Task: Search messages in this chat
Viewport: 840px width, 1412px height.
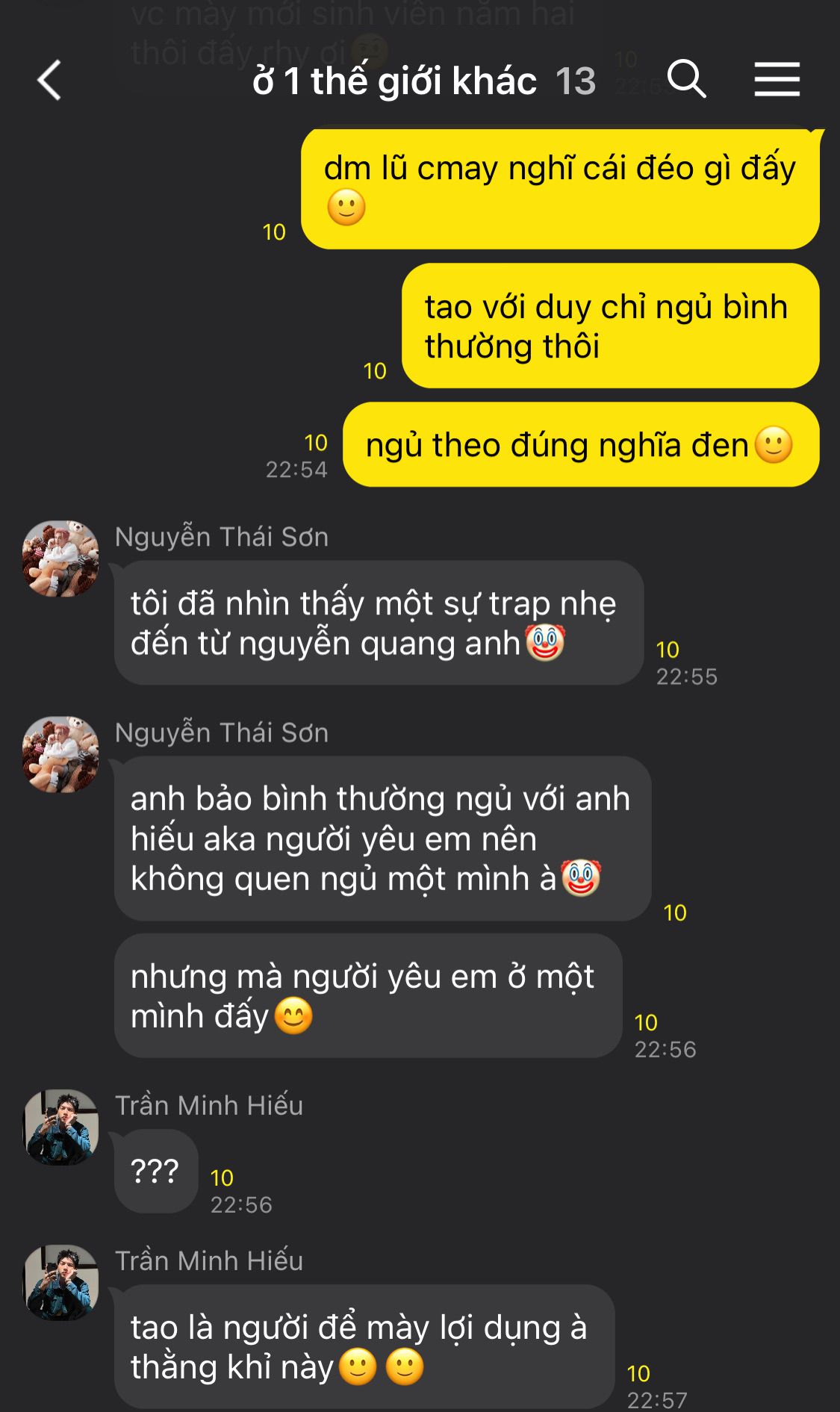Action: 686,79
